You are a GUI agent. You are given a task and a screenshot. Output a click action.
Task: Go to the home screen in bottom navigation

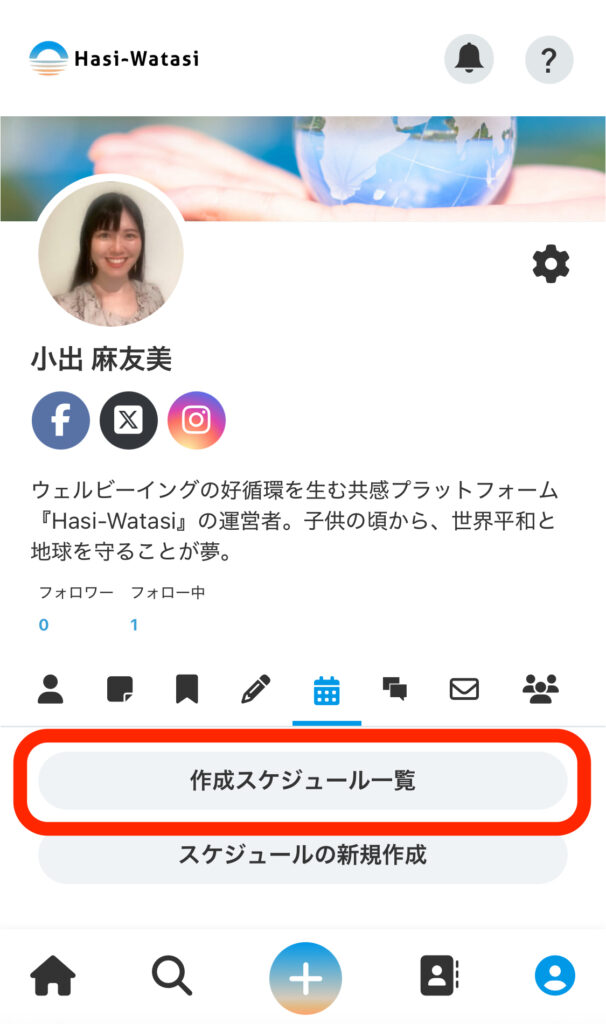tap(53, 976)
